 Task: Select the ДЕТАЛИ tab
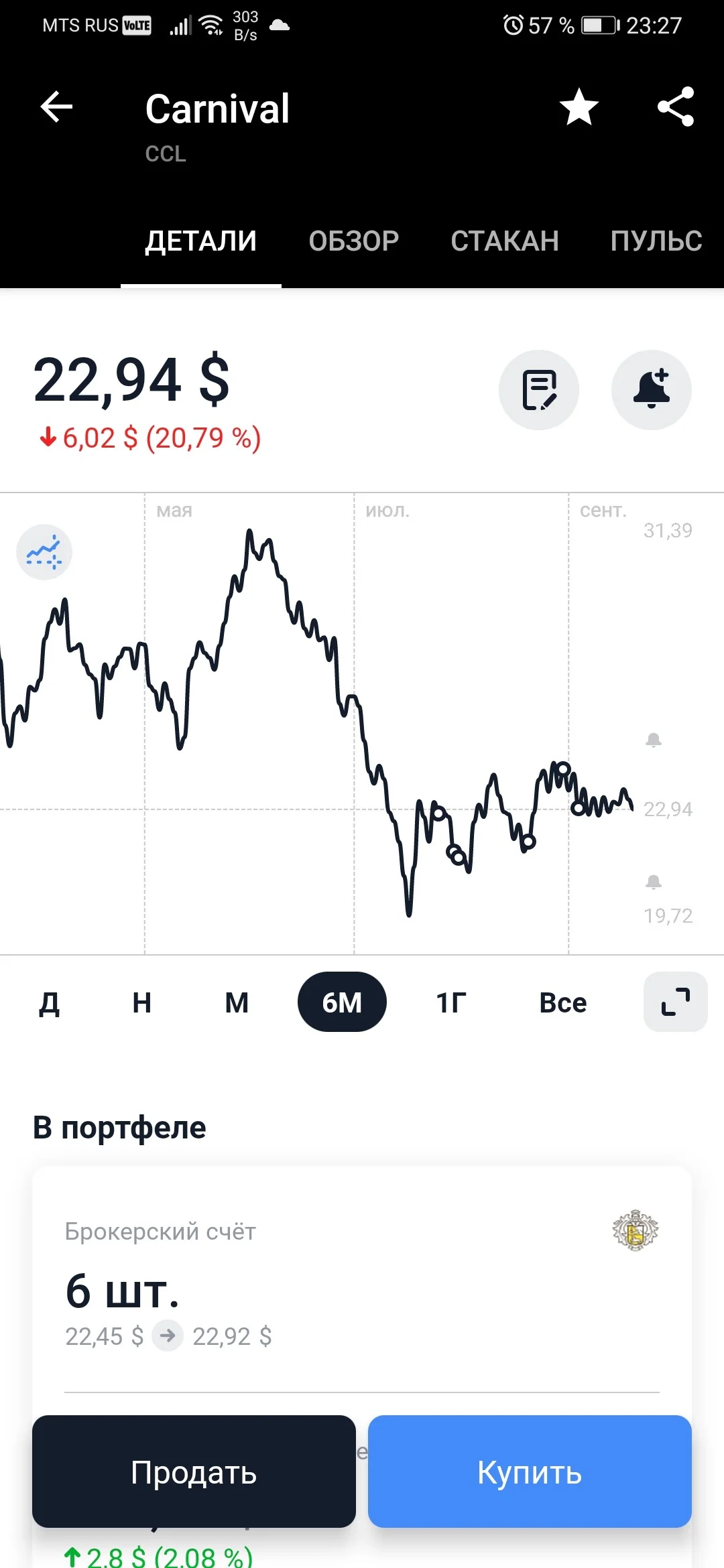[201, 241]
